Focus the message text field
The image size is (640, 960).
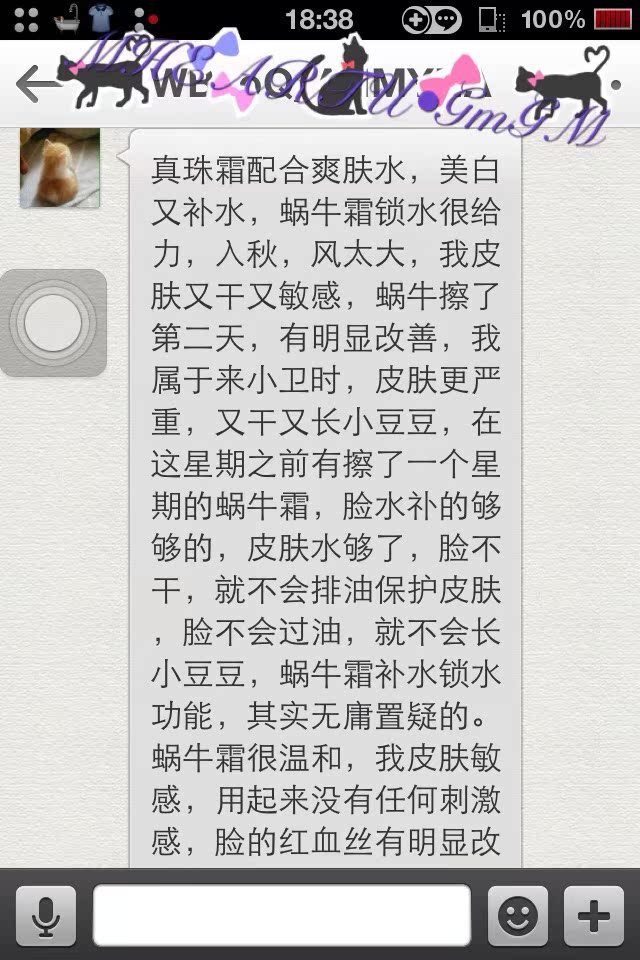coord(281,915)
